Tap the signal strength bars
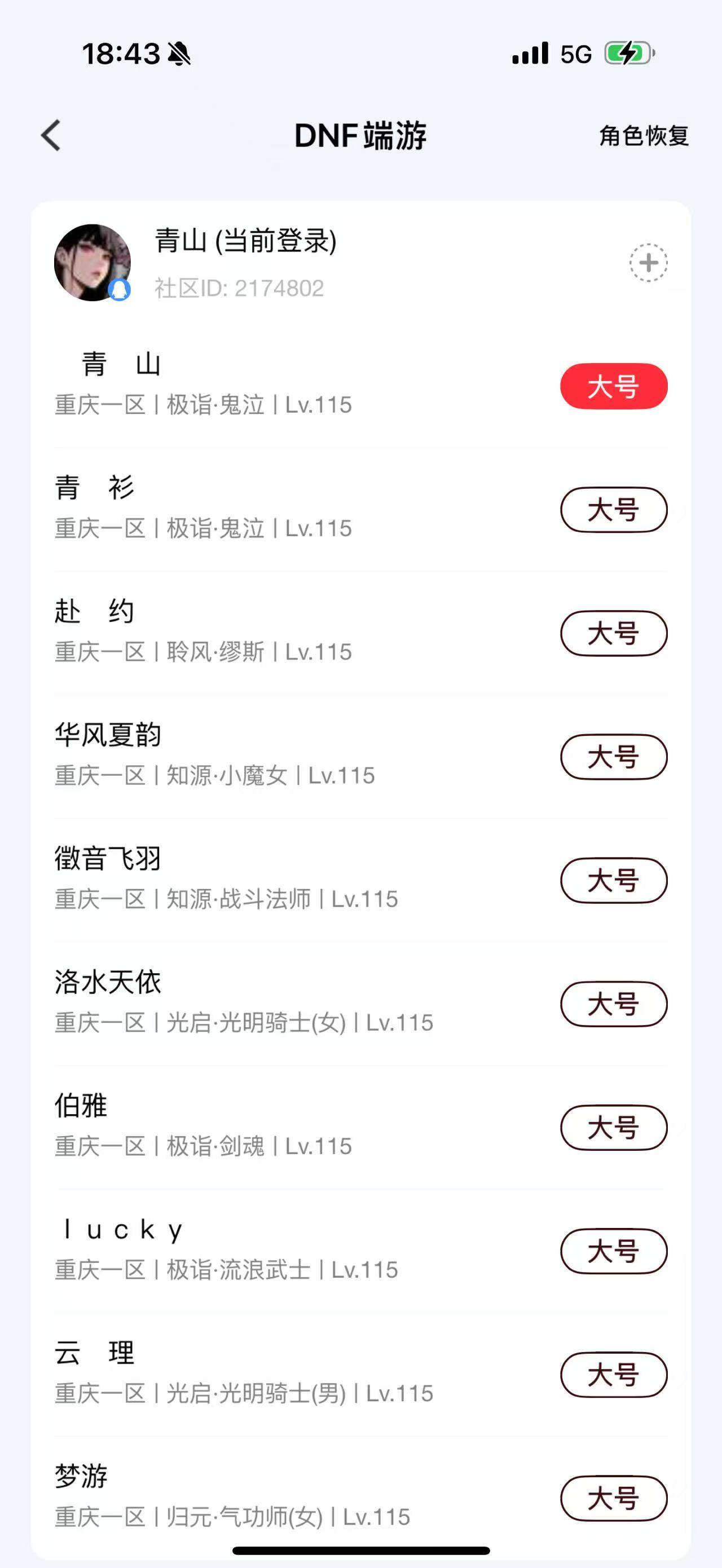 (x=529, y=54)
